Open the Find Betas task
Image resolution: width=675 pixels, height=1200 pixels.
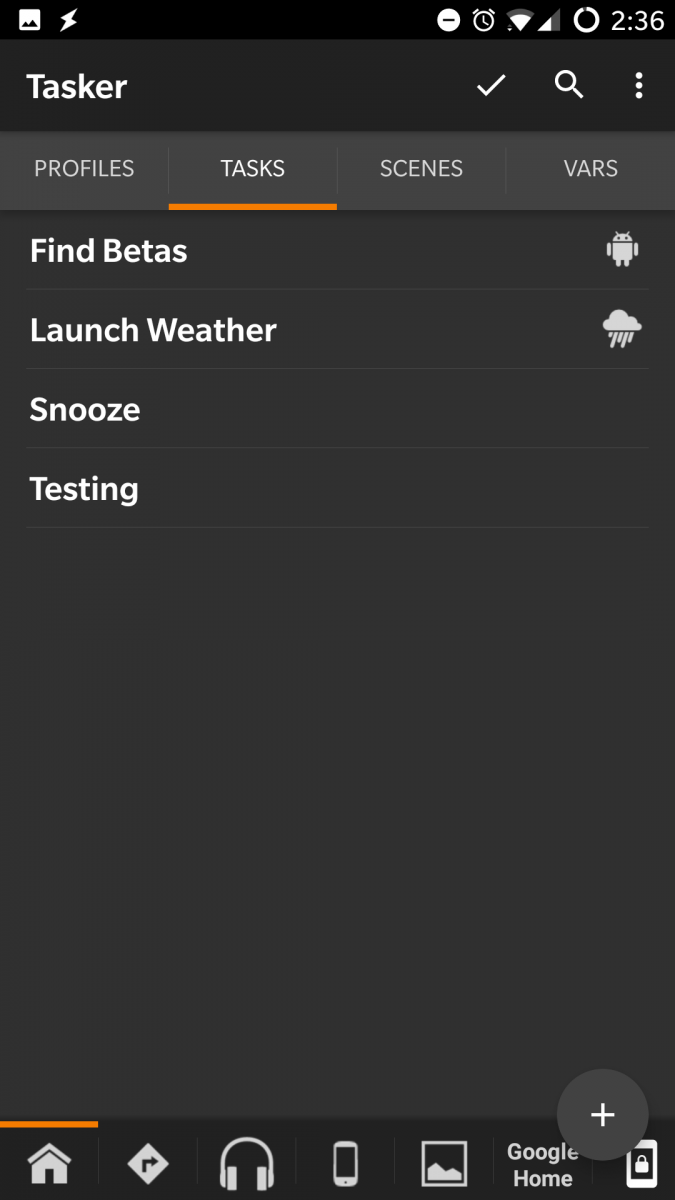pyautogui.click(x=337, y=250)
